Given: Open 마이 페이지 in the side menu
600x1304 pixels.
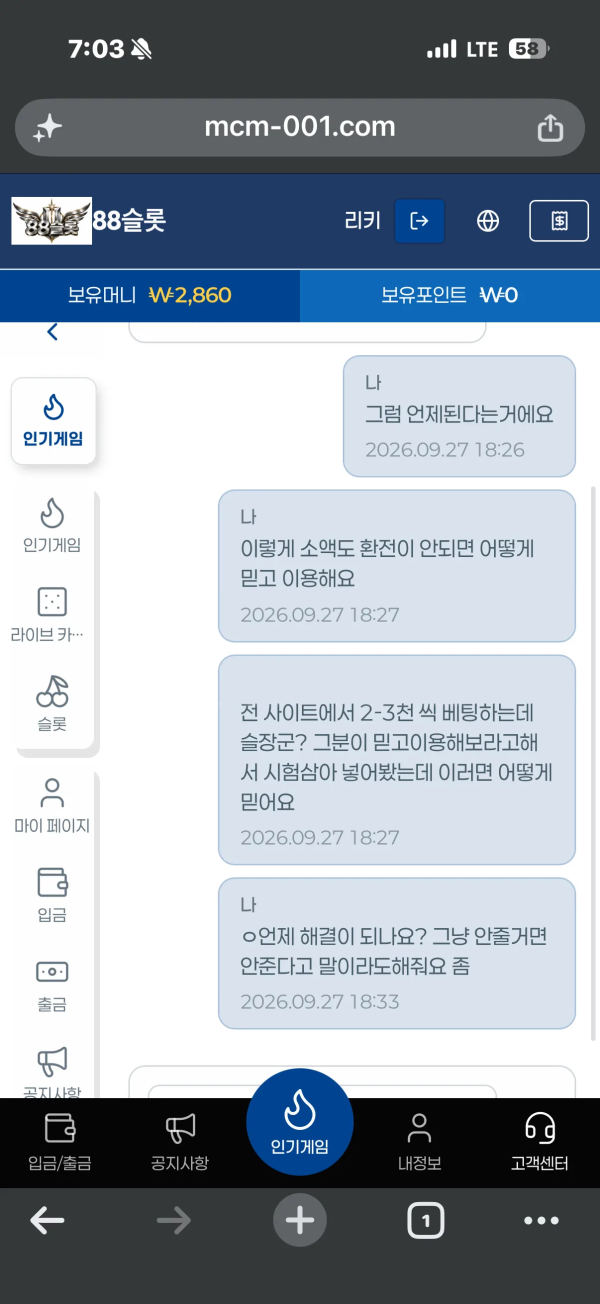Looking at the screenshot, I should coord(52,806).
